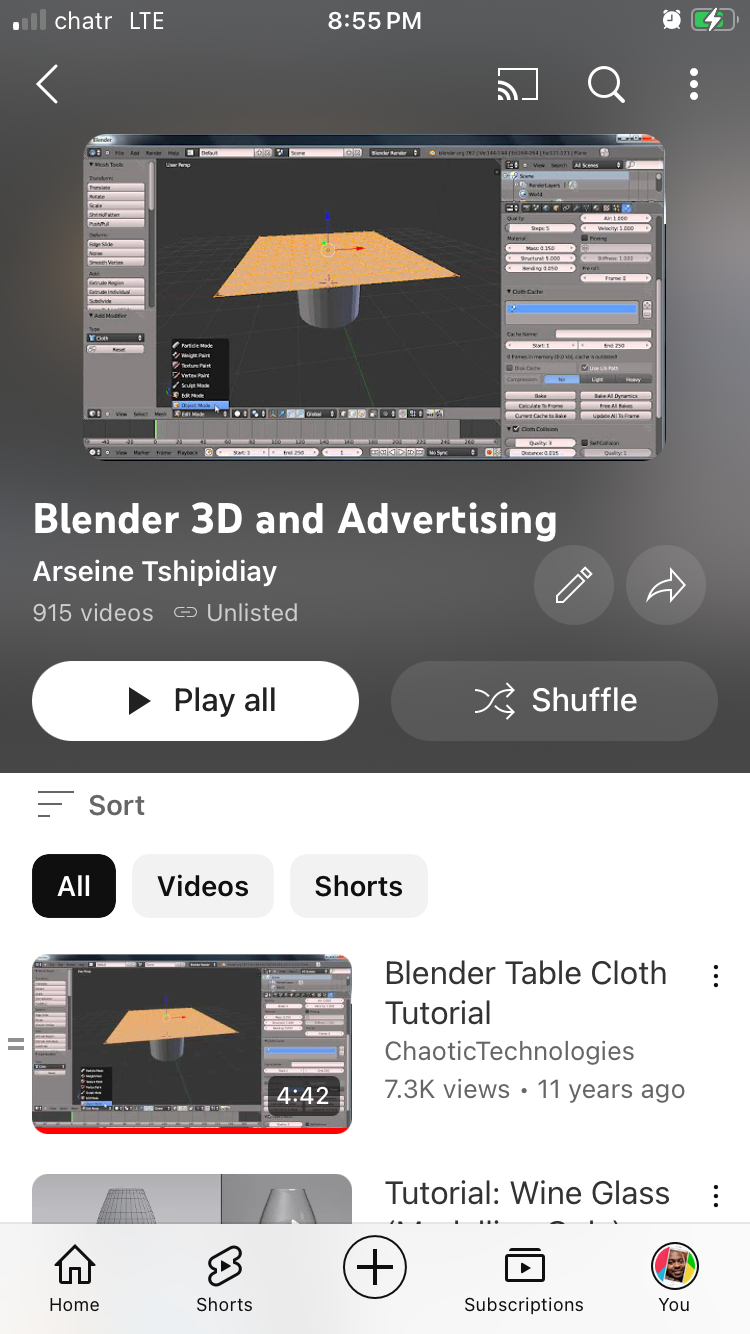Open the search magnifier icon
The image size is (750, 1334).
[x=605, y=85]
